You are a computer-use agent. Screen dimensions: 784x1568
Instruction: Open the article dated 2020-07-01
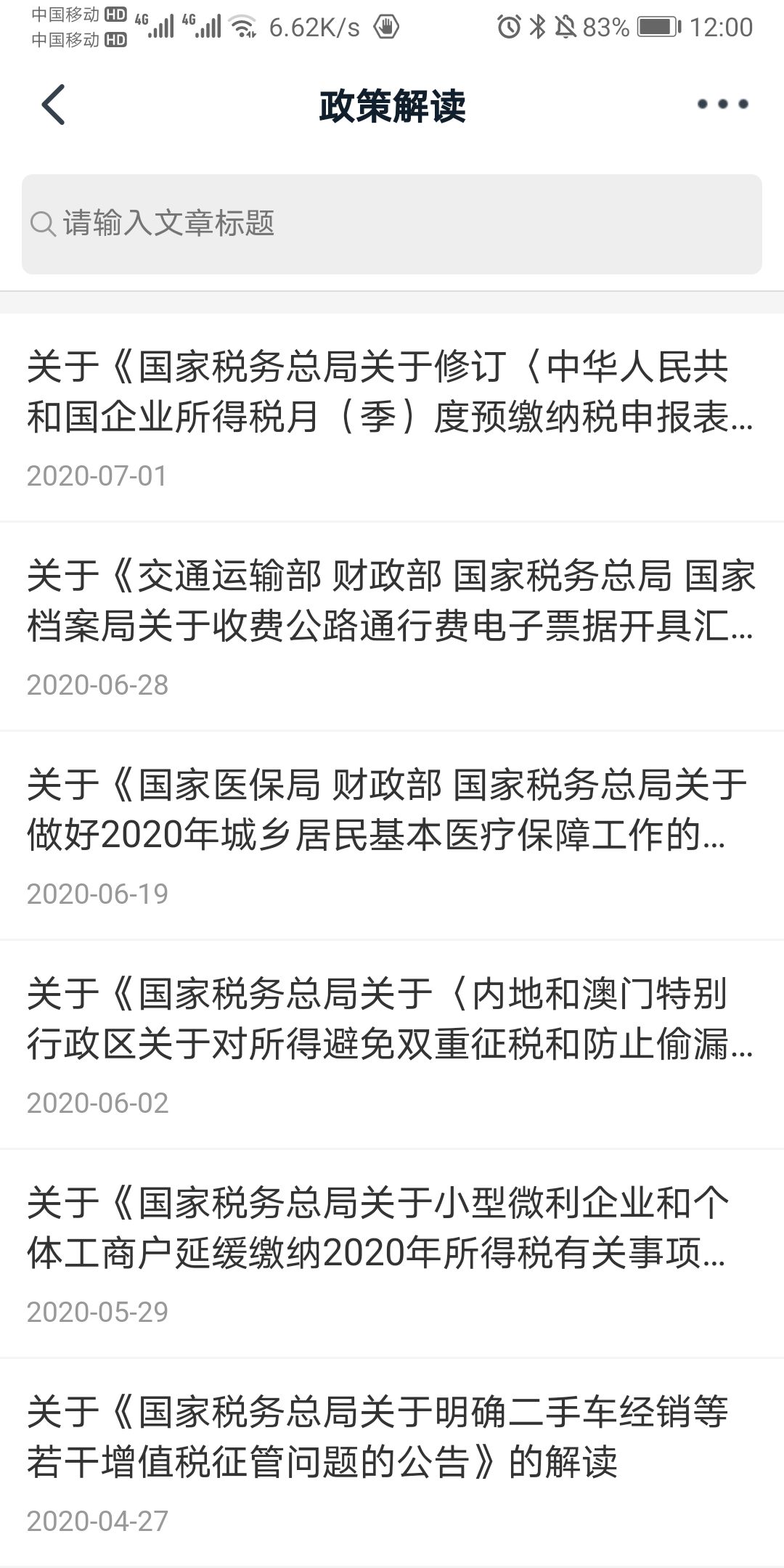391,417
